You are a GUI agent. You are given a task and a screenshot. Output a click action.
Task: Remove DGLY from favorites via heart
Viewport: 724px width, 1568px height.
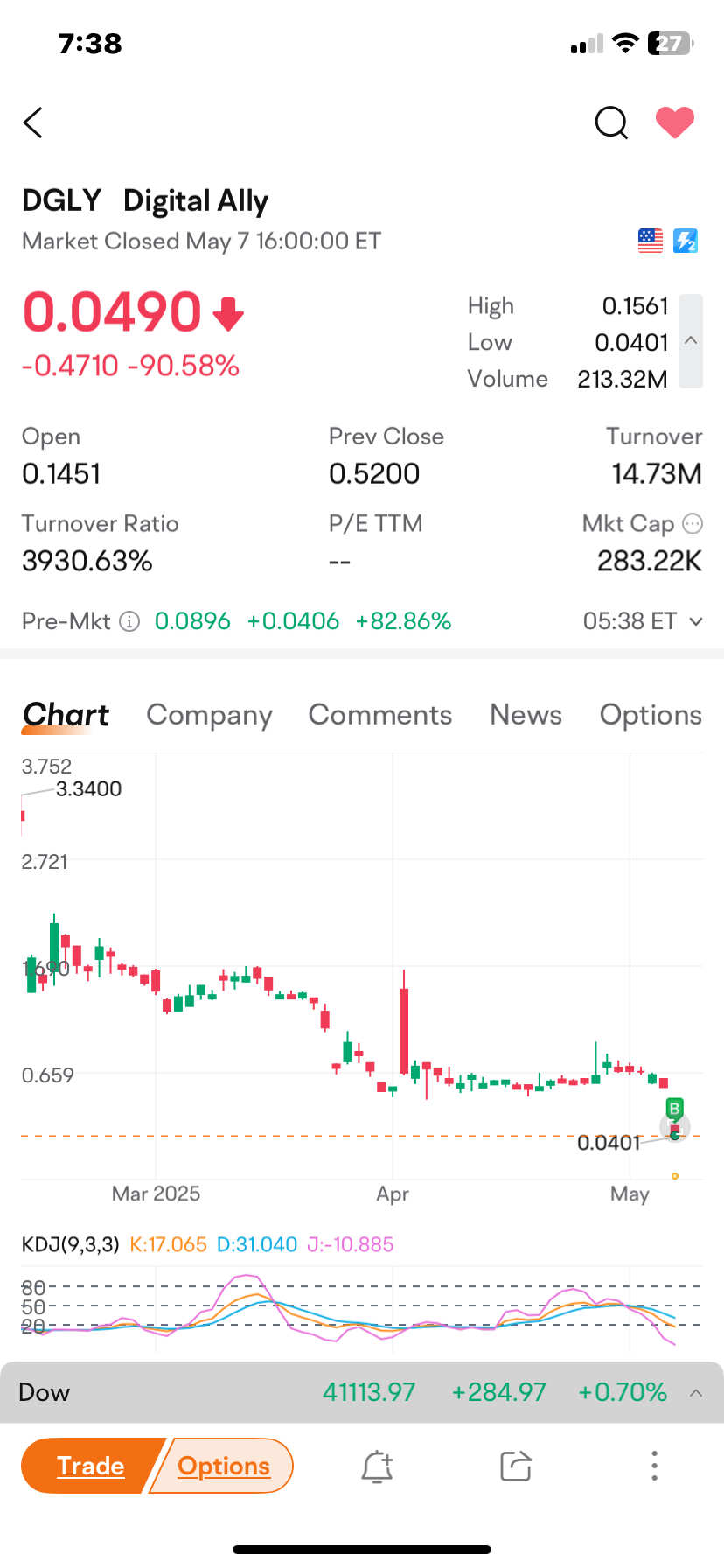[675, 122]
